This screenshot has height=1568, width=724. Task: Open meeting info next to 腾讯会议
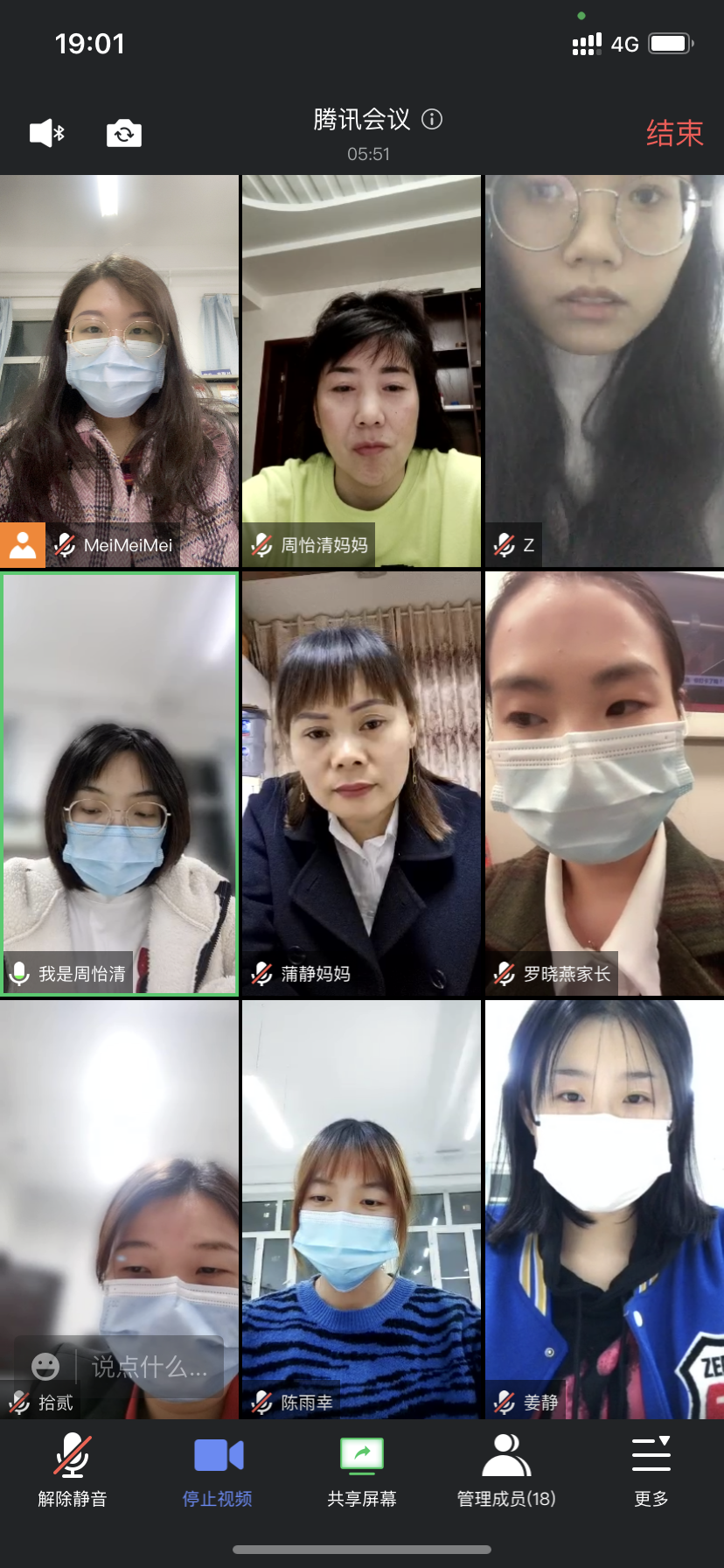click(x=432, y=119)
